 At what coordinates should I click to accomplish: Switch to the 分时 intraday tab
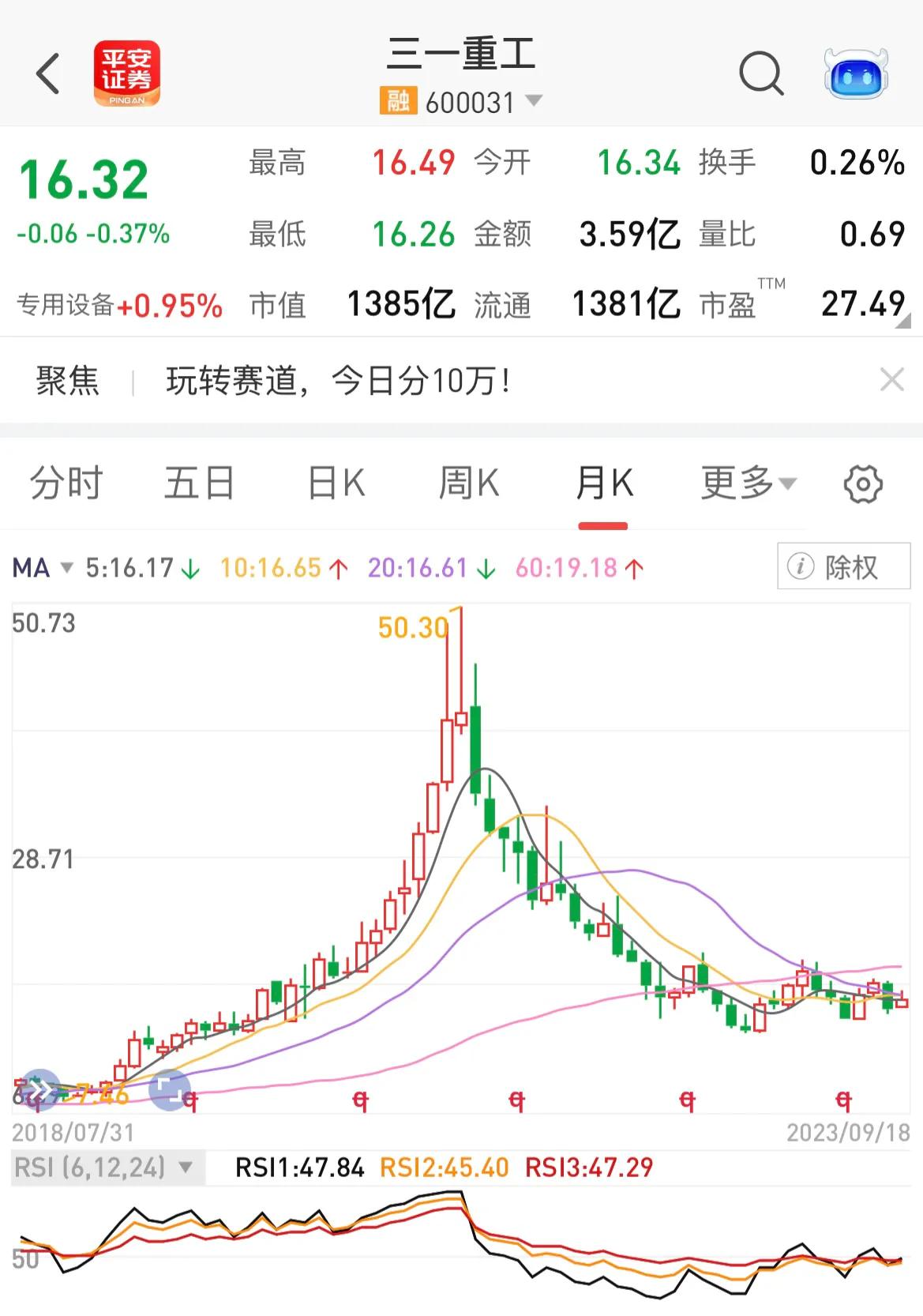(67, 483)
